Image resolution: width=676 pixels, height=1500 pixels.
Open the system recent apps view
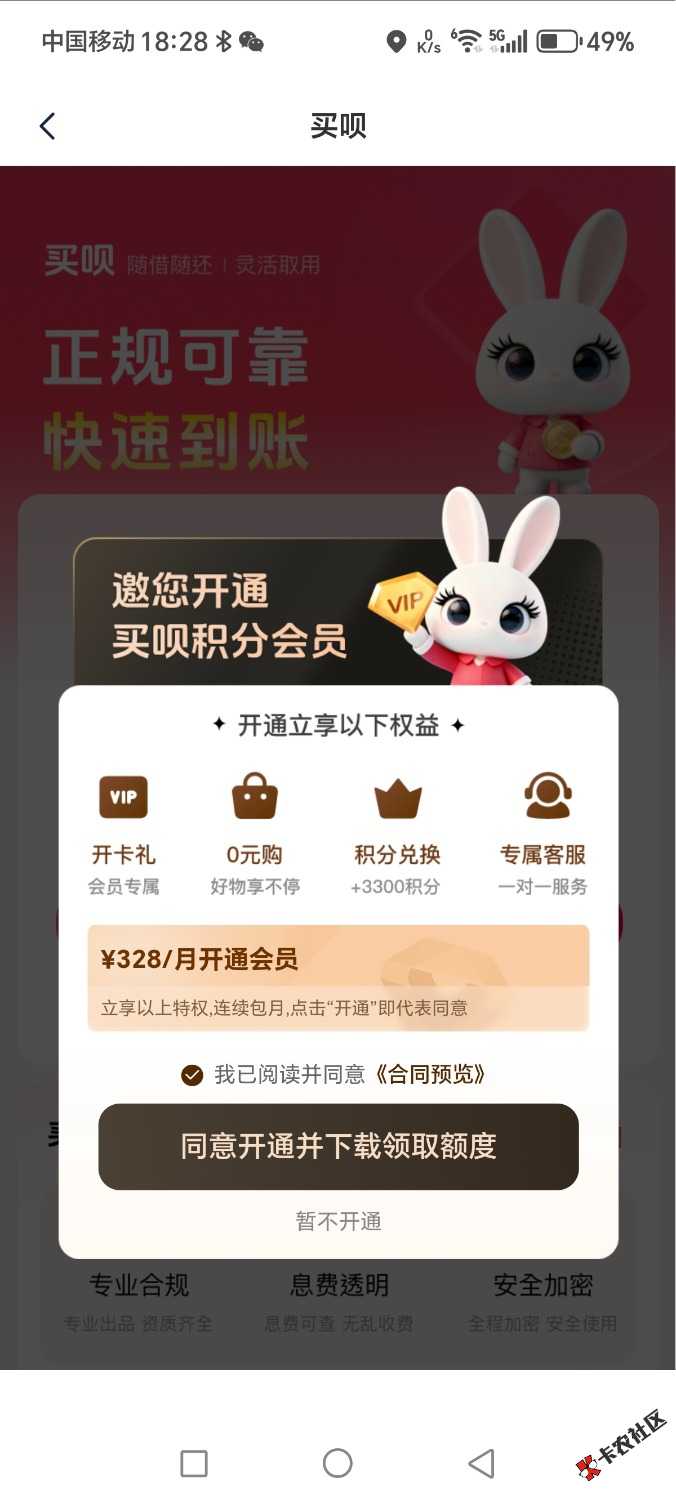tap(194, 1463)
